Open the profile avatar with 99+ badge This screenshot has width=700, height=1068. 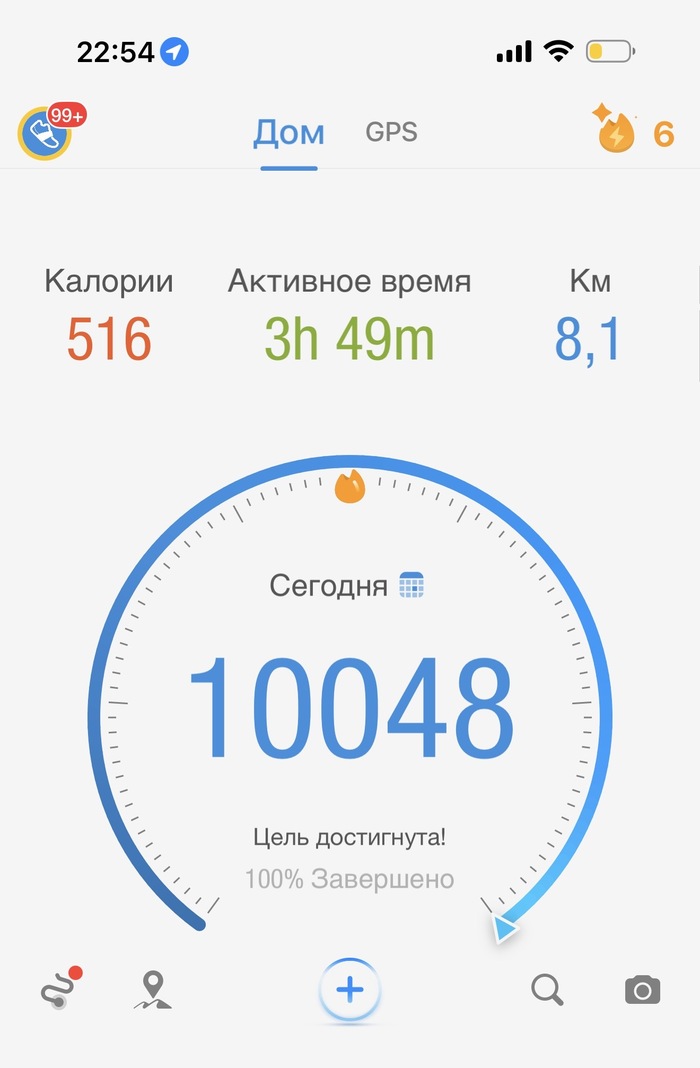46,133
